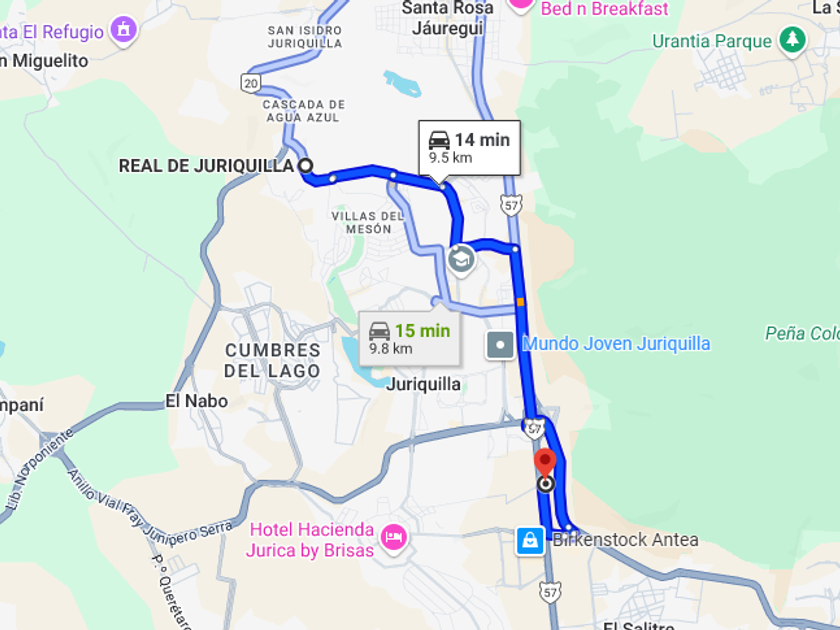This screenshot has height=630, width=840.
Task: Open Urantia Parque park marker
Action: point(792,40)
